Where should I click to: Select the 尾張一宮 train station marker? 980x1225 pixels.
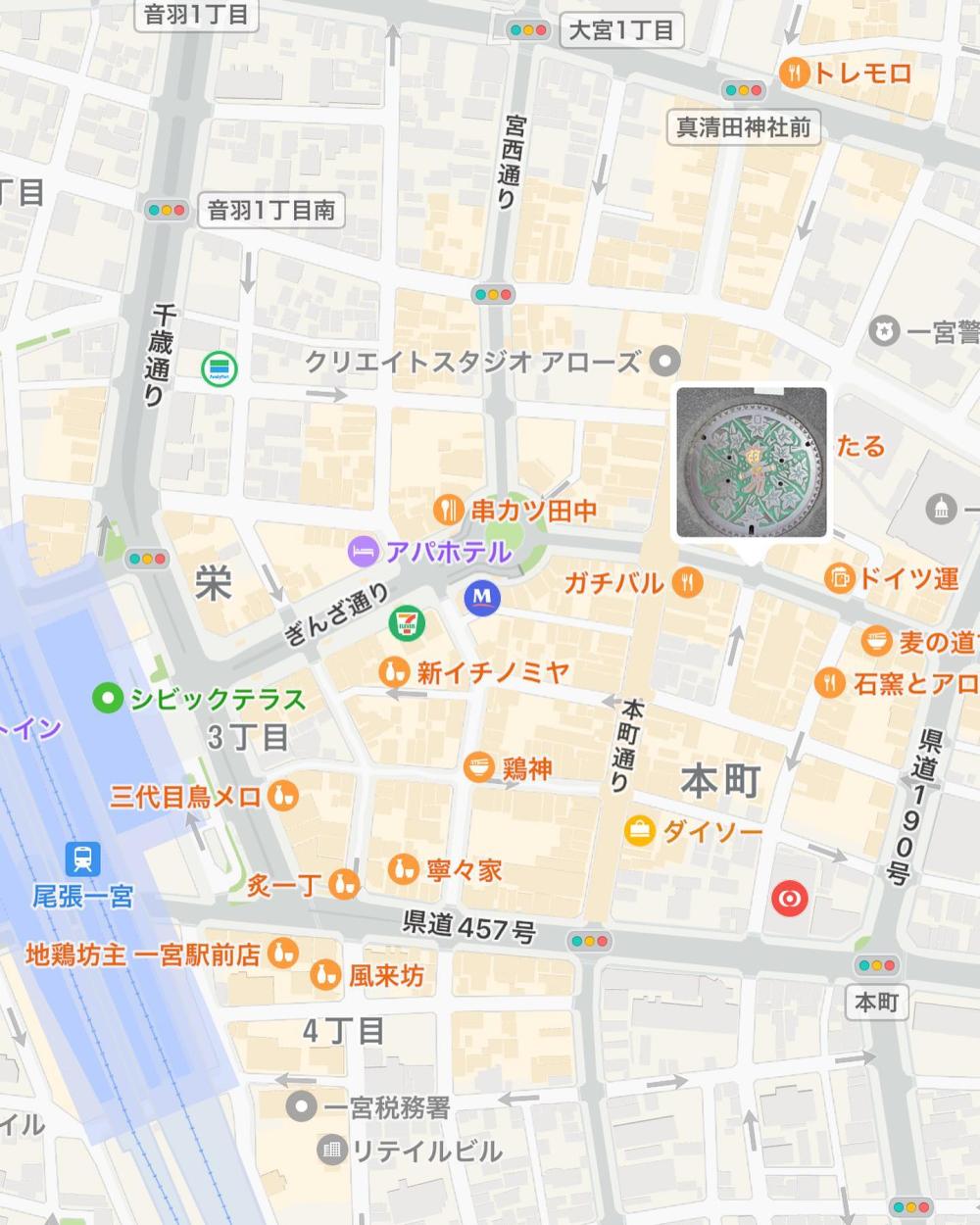click(82, 859)
